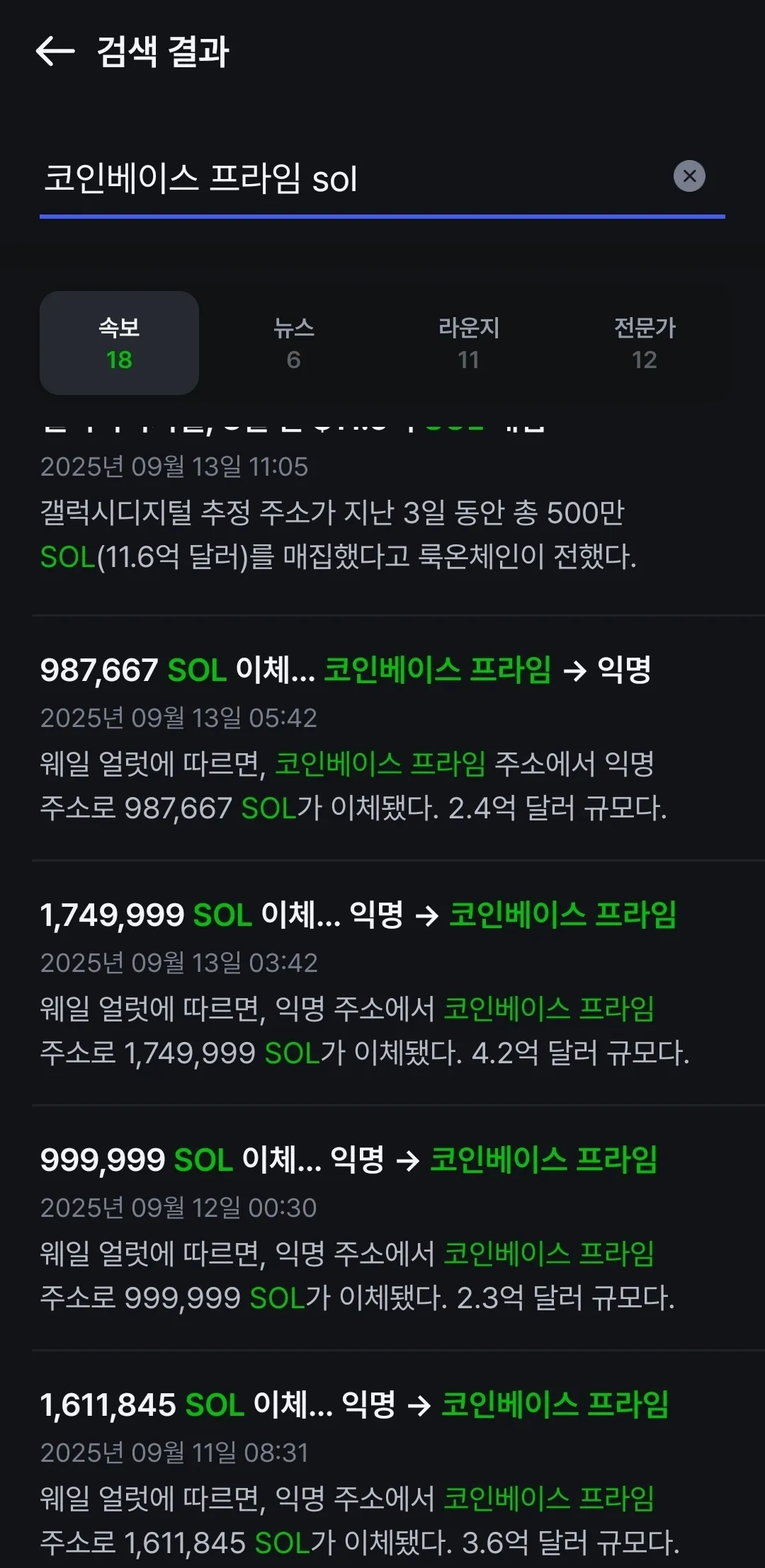Go back using the arrow

click(55, 51)
